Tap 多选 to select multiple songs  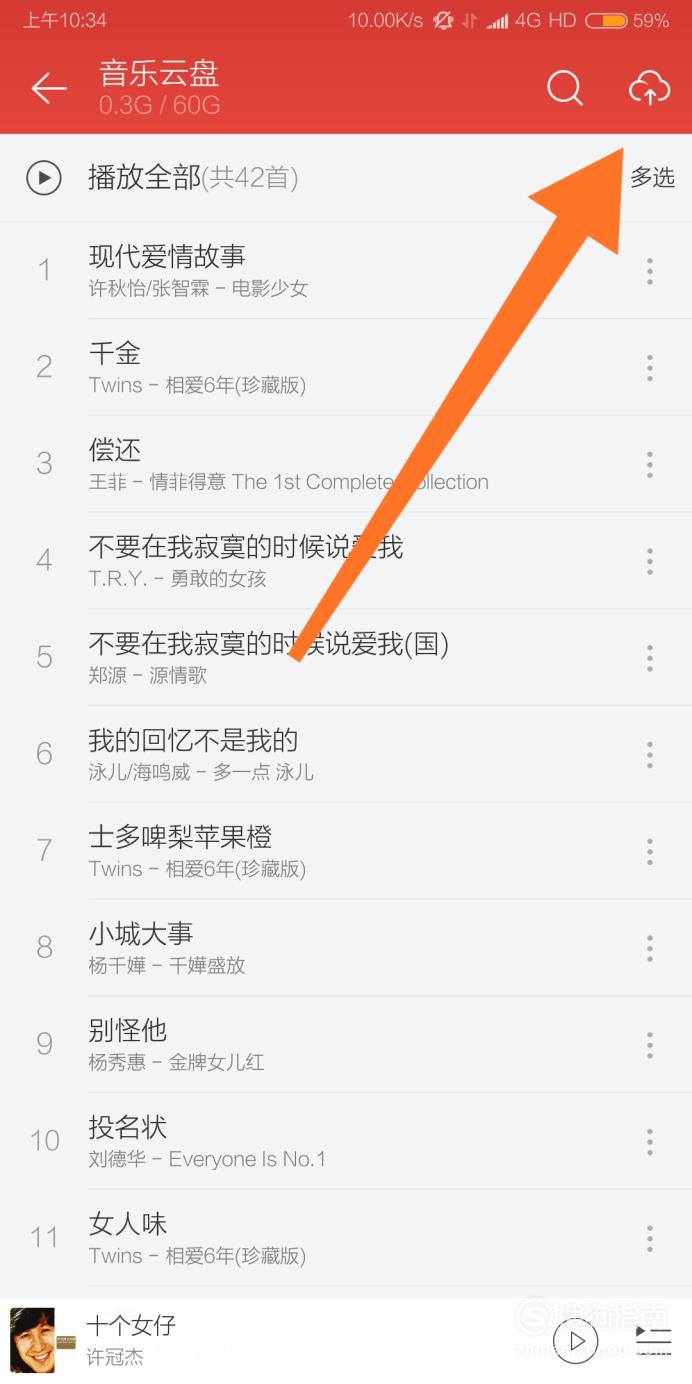(x=652, y=178)
